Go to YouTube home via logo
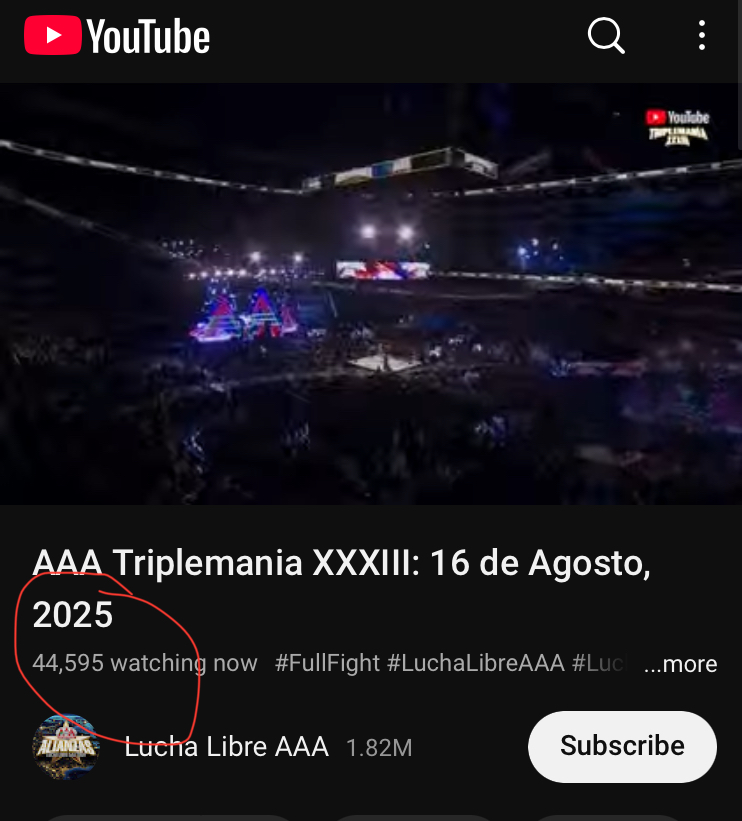The image size is (742, 821). click(117, 38)
